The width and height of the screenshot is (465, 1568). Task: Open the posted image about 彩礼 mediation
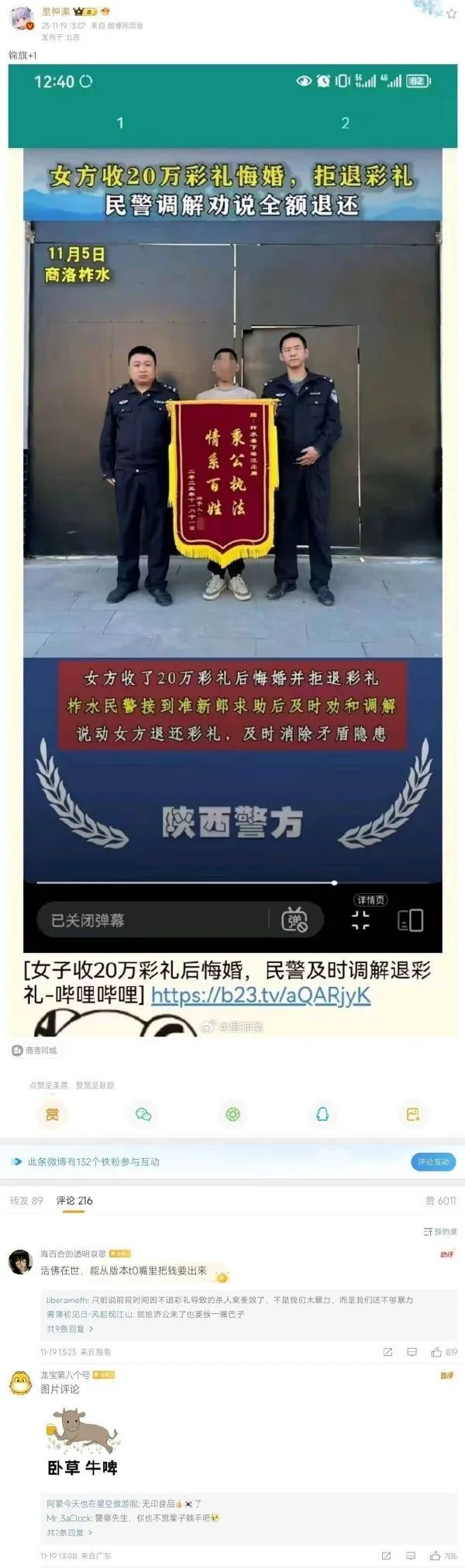point(232,542)
